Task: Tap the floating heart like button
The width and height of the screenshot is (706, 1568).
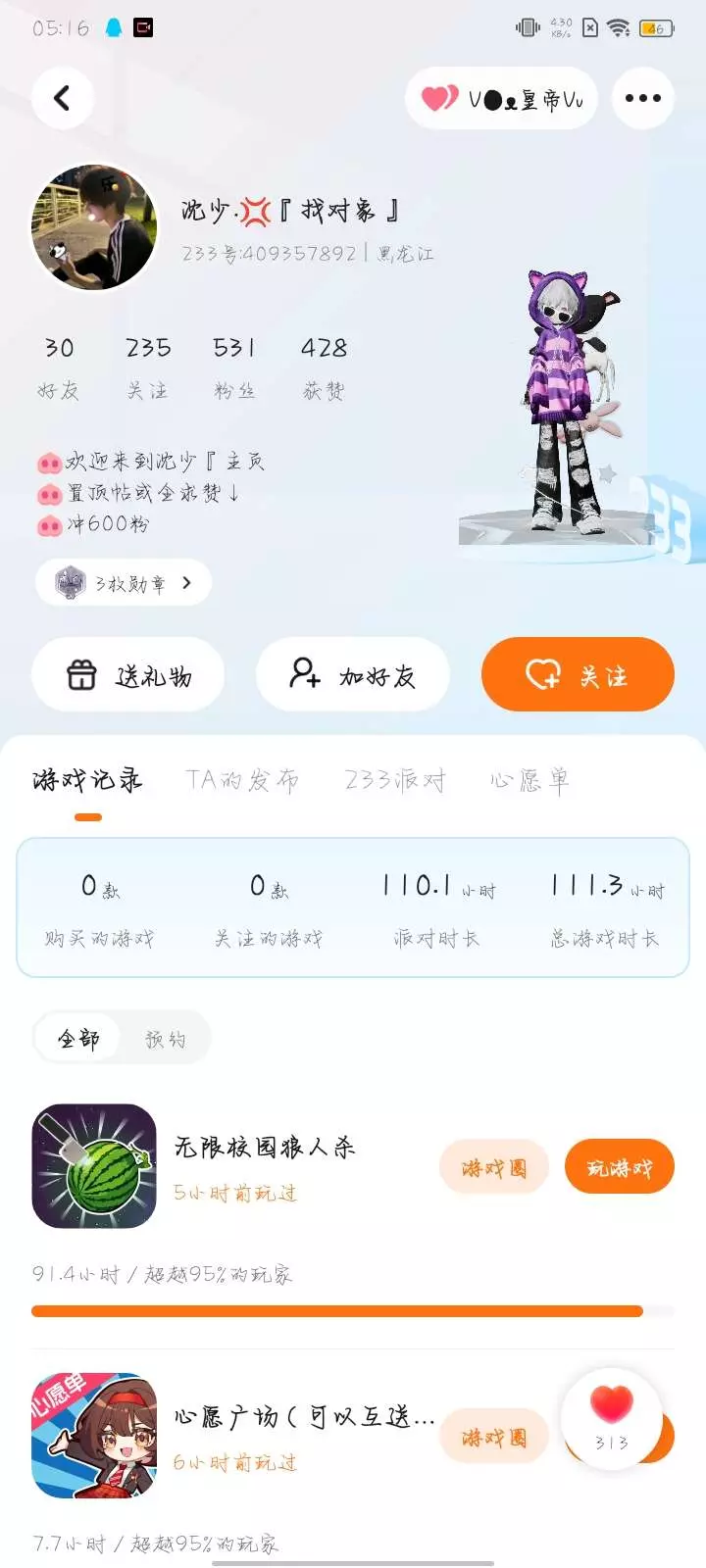Action: 612,1418
